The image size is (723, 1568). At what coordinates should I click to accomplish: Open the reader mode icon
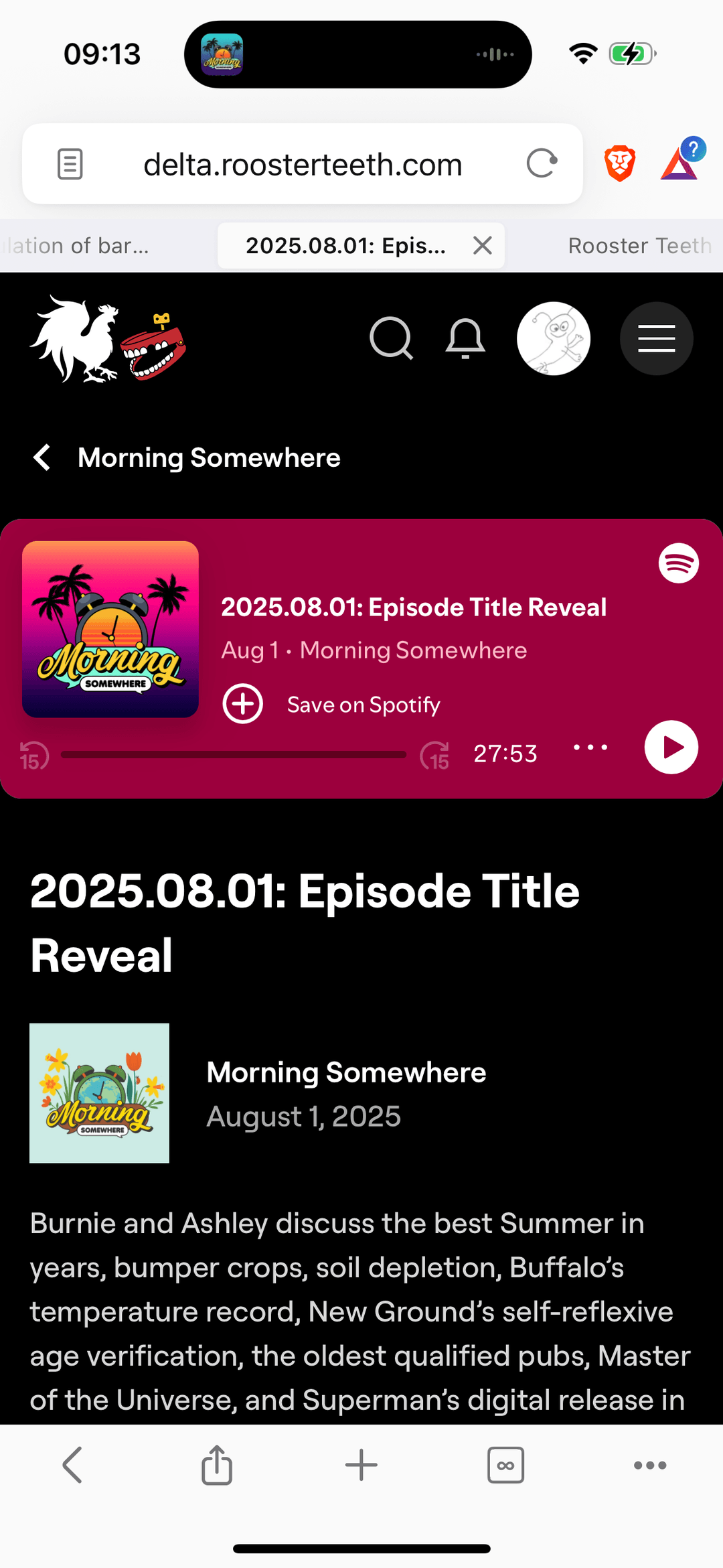[70, 164]
